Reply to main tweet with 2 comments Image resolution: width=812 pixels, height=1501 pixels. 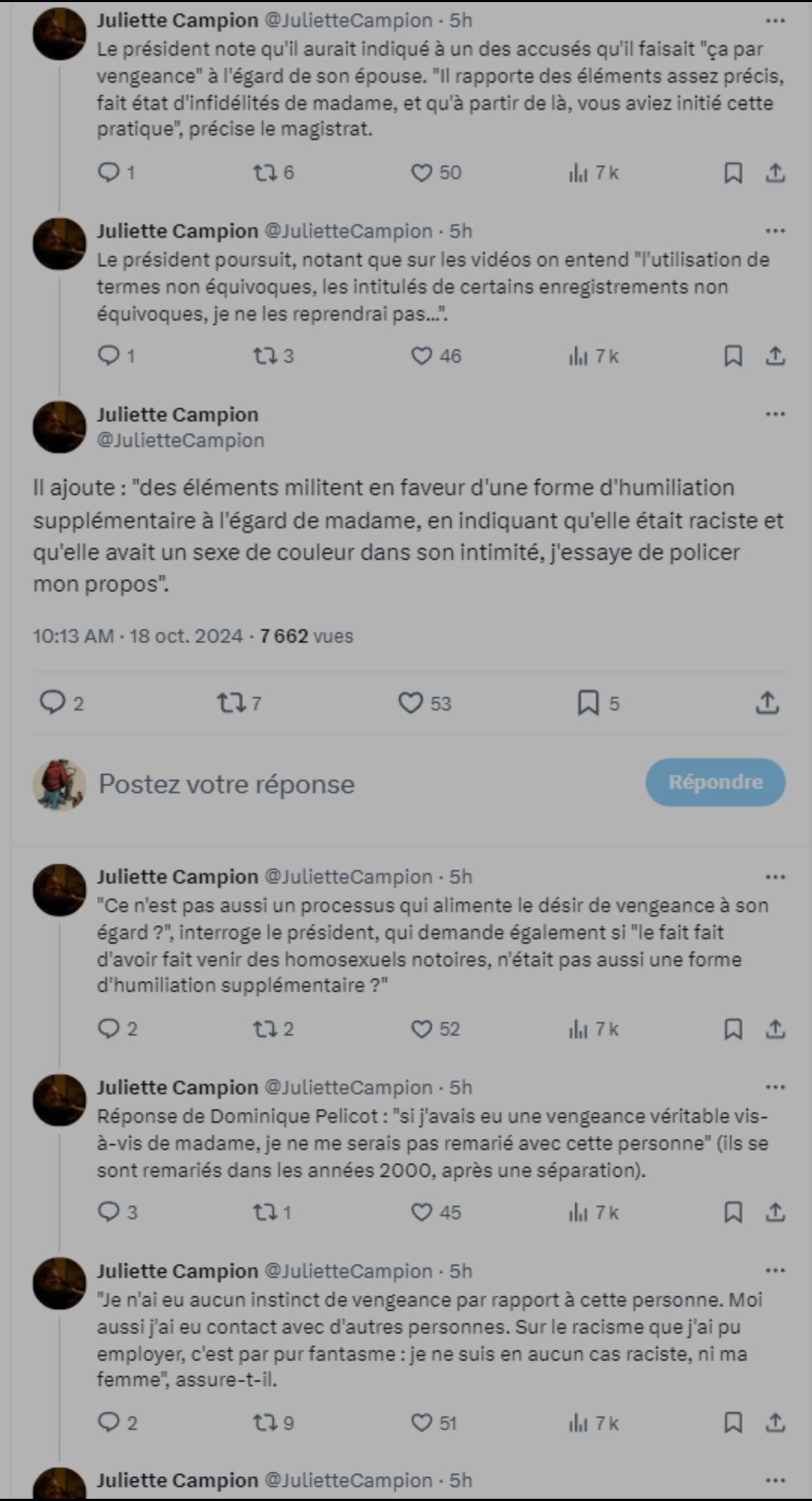[53, 703]
